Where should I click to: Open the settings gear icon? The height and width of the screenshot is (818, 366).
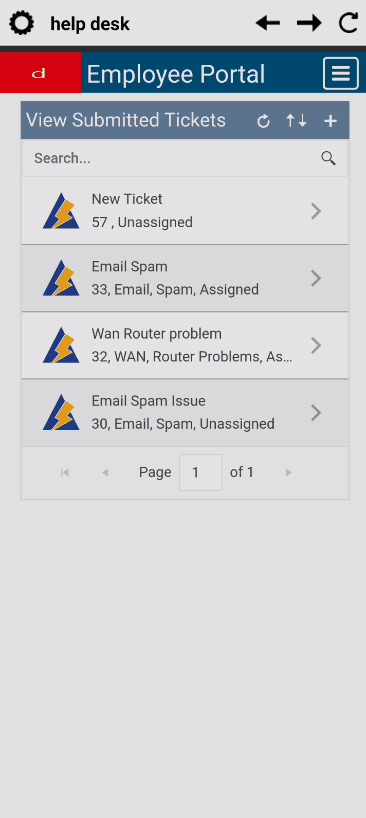pos(21,23)
